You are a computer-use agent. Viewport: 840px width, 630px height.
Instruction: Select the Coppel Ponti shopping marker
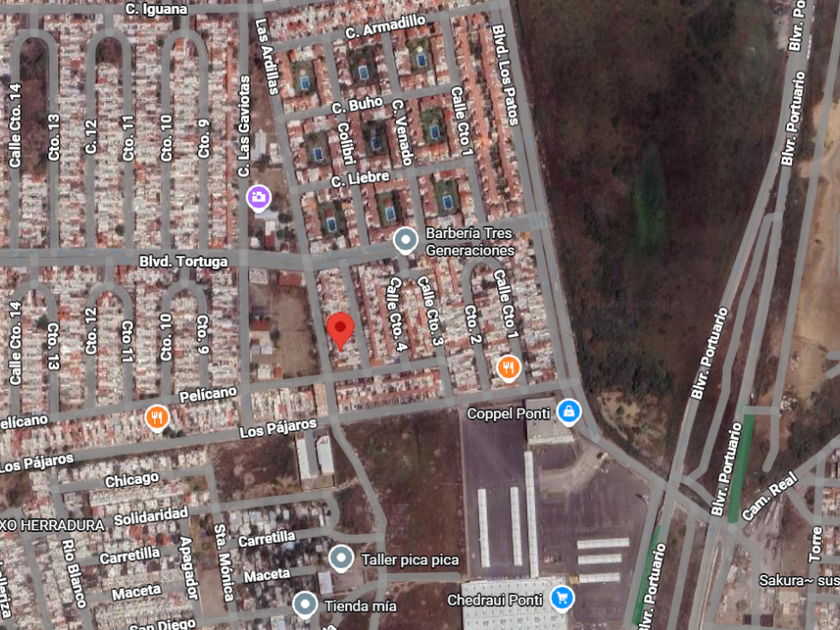[x=568, y=412]
